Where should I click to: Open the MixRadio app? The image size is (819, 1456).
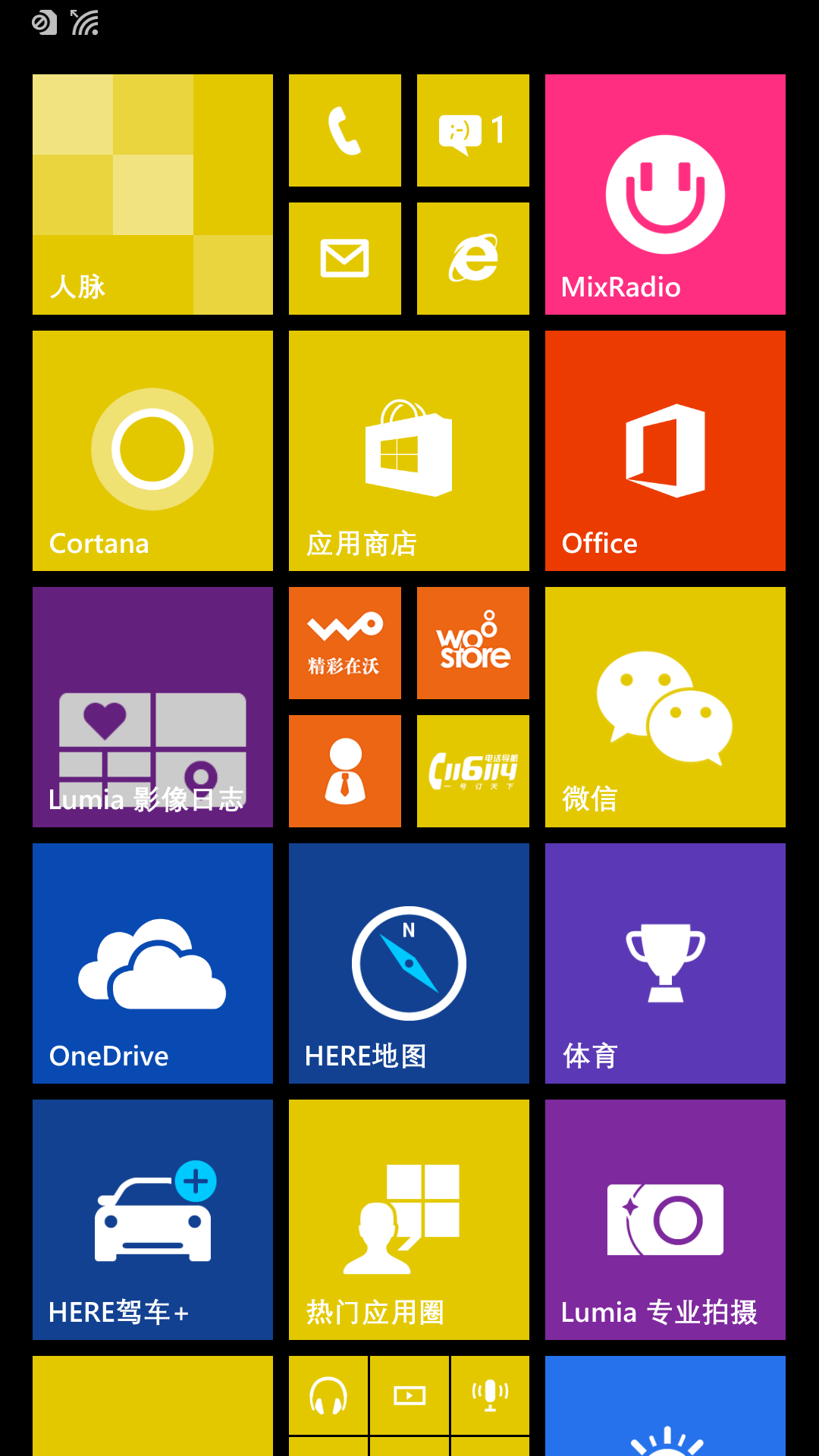pos(665,194)
